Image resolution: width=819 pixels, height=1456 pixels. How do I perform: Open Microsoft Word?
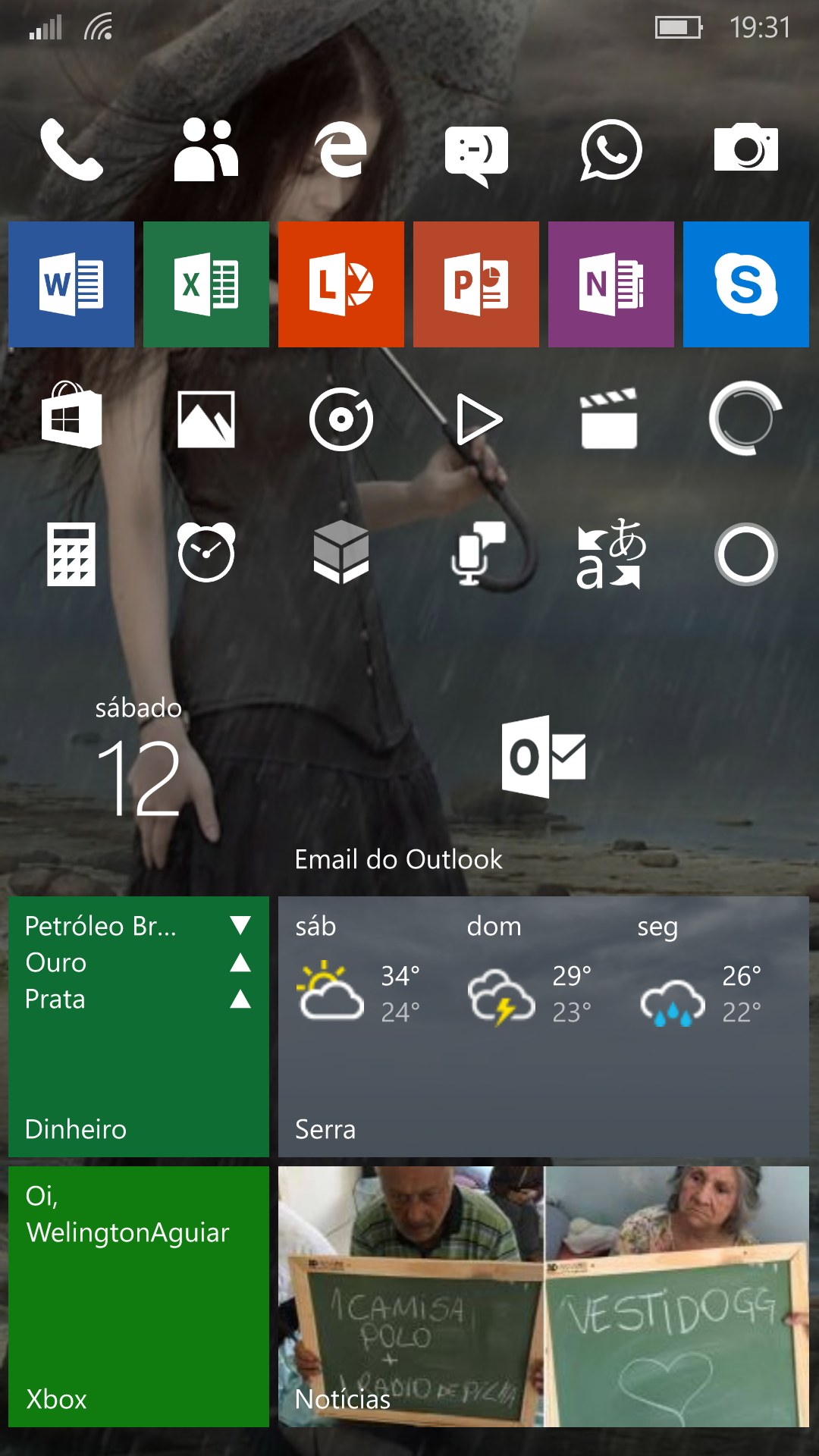[x=71, y=284]
